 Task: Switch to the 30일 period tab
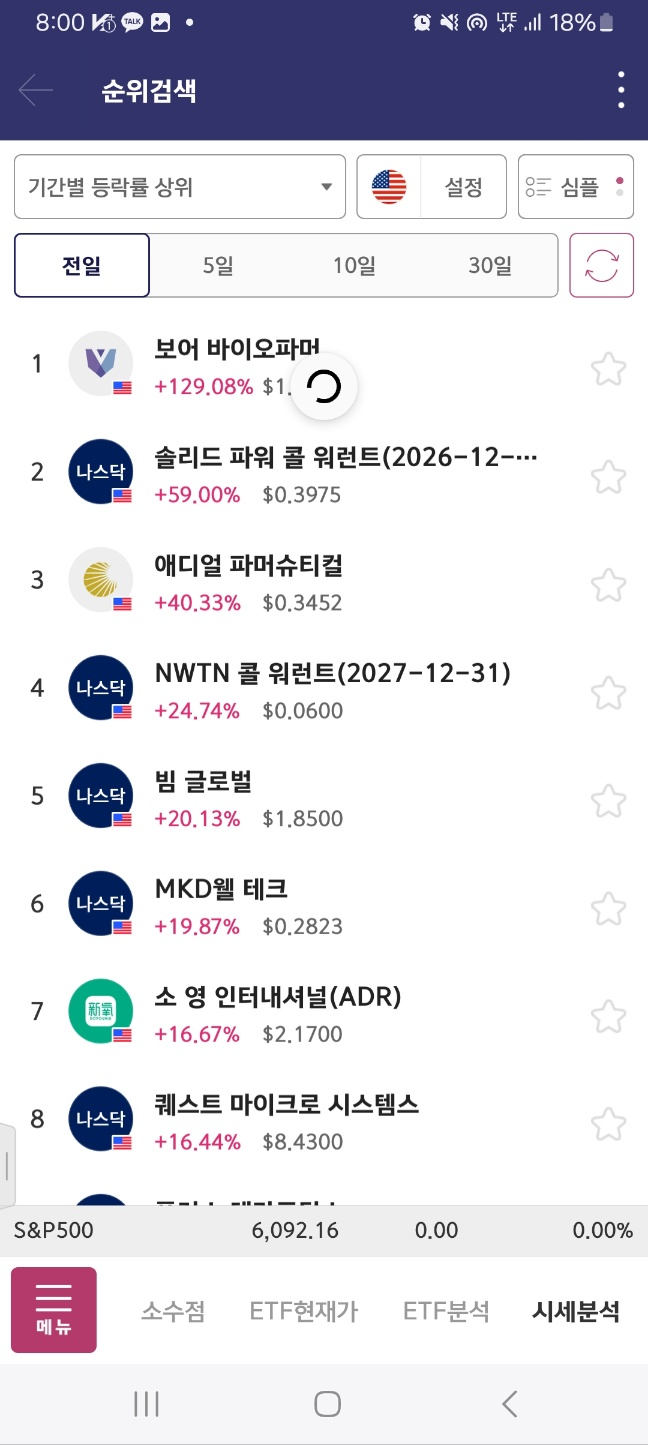pyautogui.click(x=490, y=266)
